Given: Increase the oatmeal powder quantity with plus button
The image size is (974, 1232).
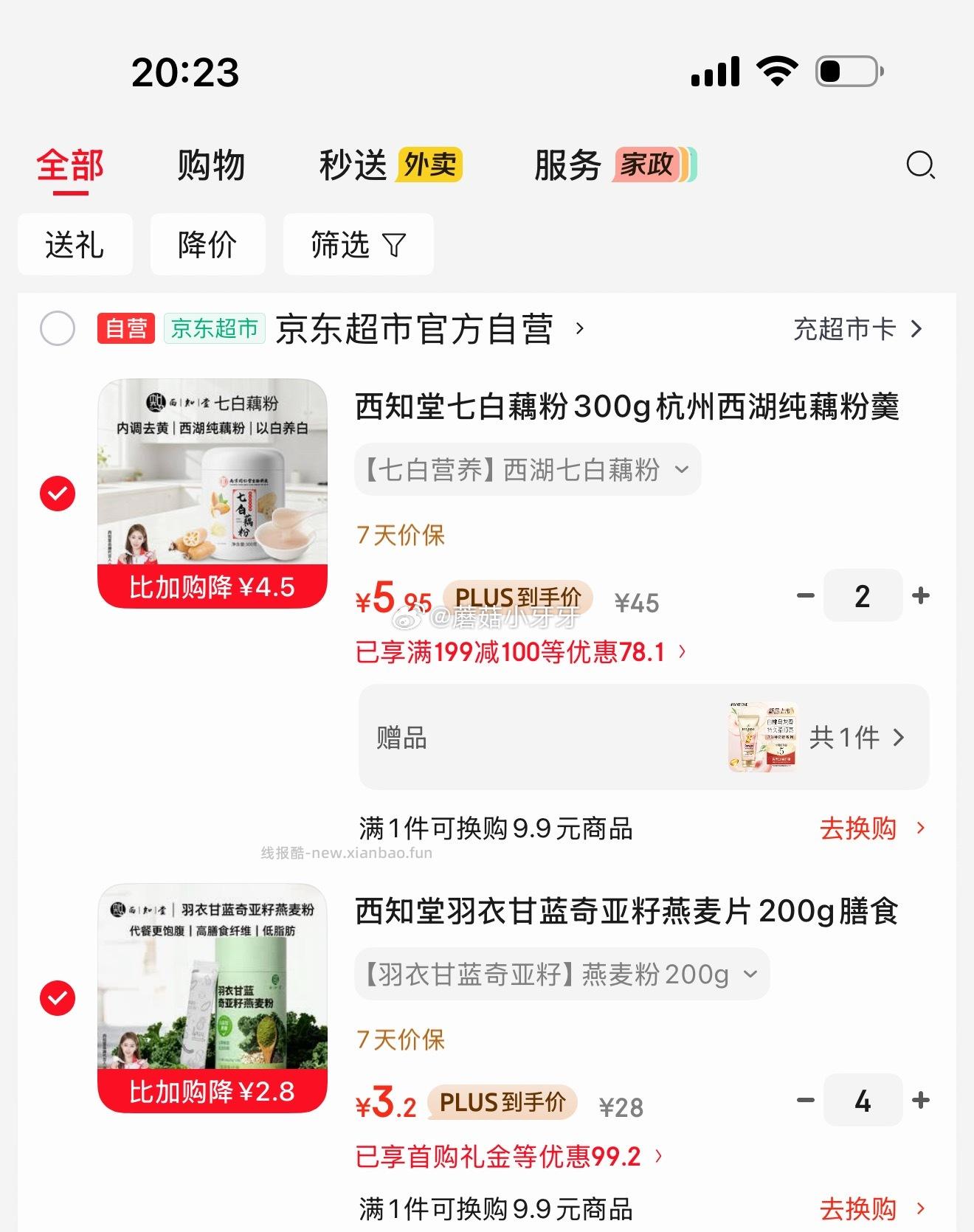Looking at the screenshot, I should 921,1101.
